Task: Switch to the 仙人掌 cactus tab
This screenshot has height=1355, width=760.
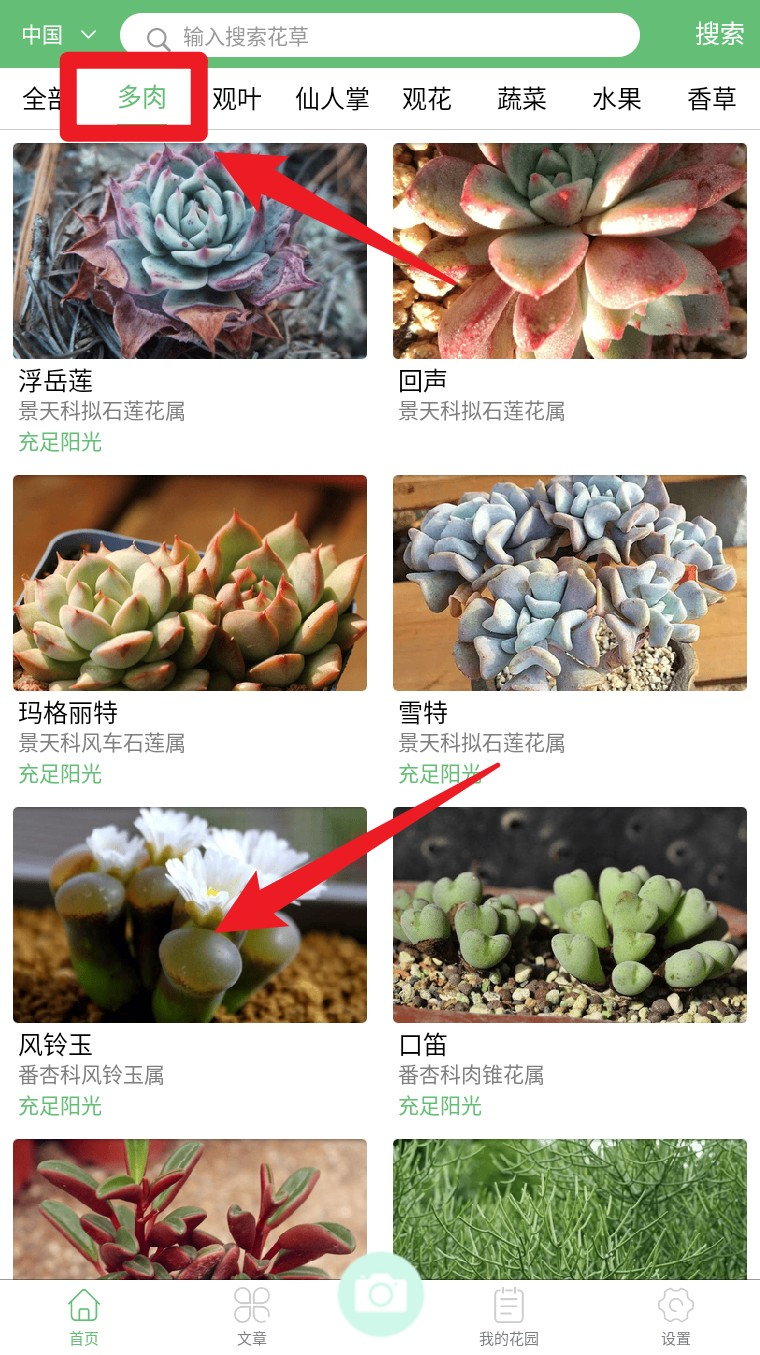Action: coord(333,99)
